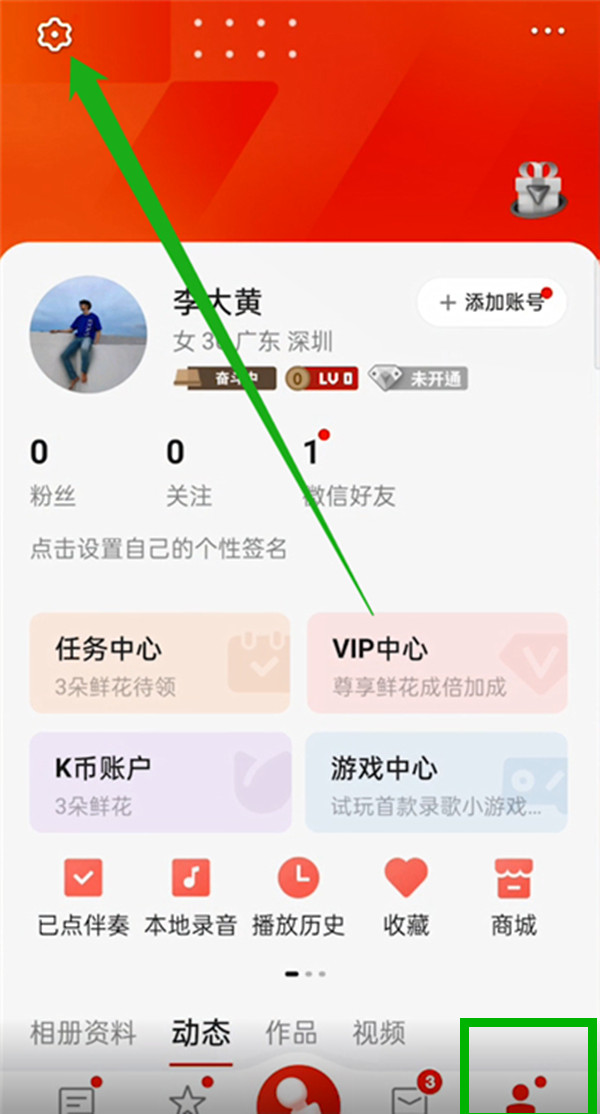This screenshot has width=600, height=1114.
Task: View the 粉丝 followers list
Action: 52,472
